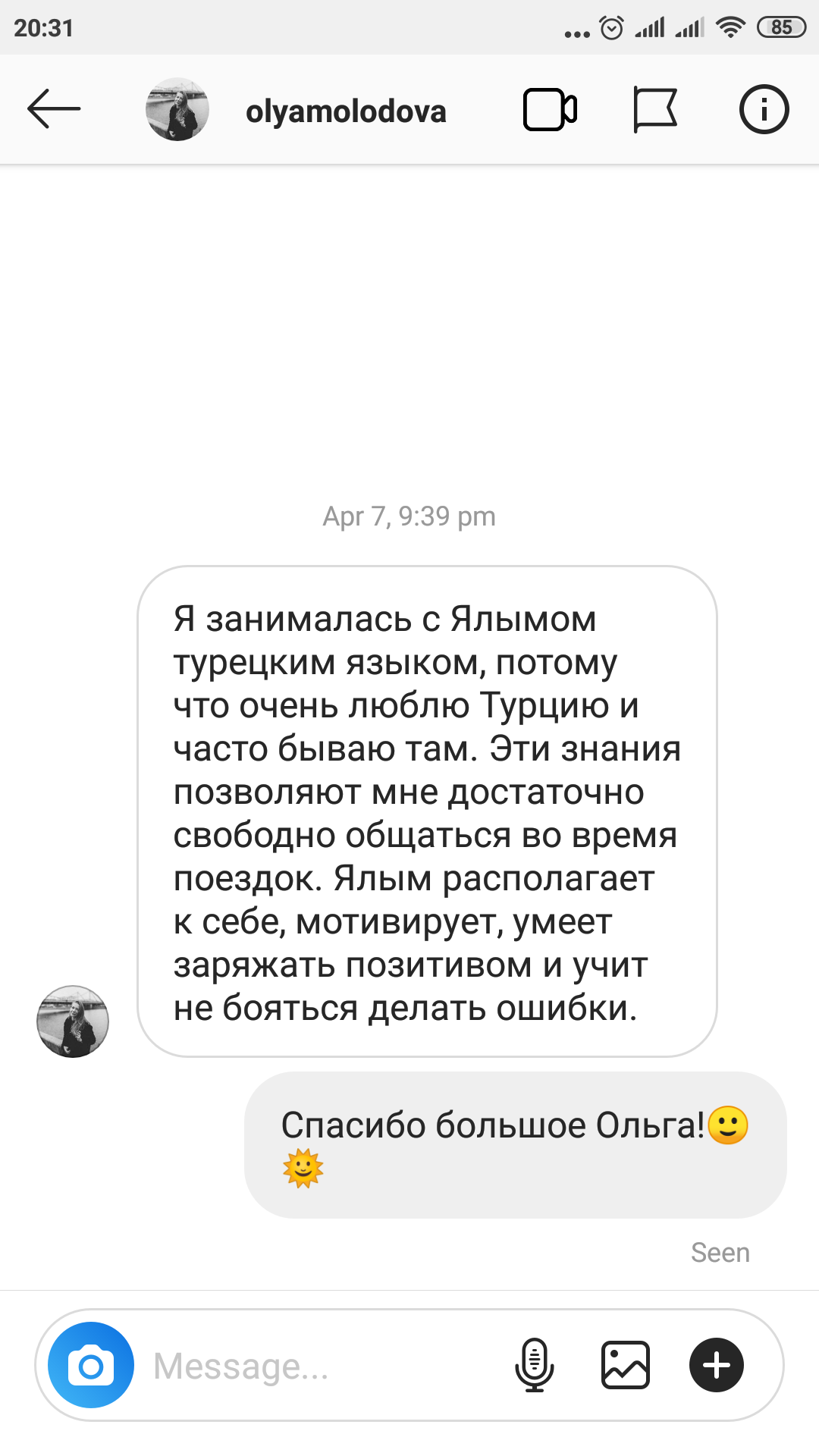Open conversation details info icon
Image resolution: width=819 pixels, height=1456 pixels.
pos(764,109)
